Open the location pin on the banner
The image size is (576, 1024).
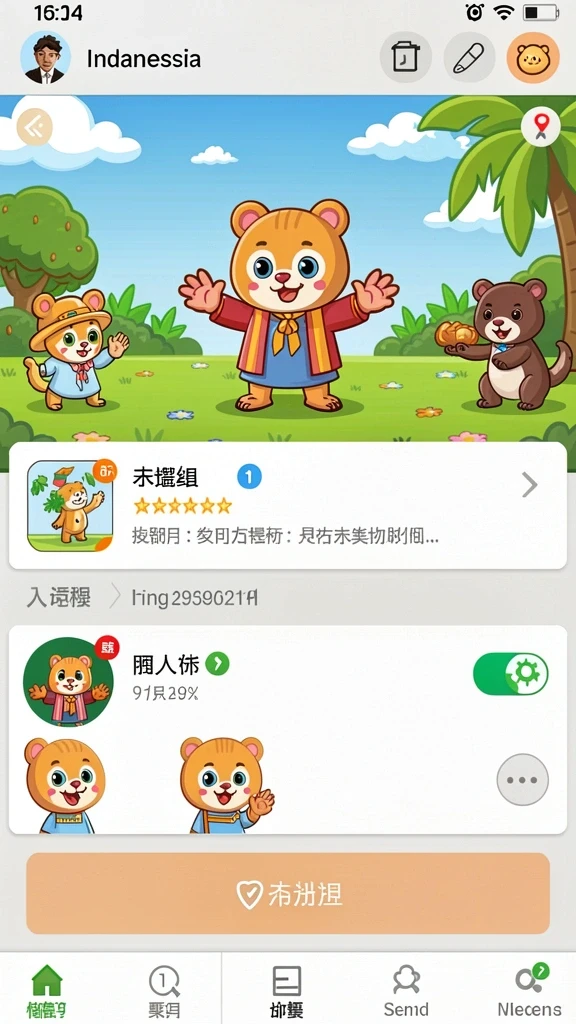click(541, 126)
